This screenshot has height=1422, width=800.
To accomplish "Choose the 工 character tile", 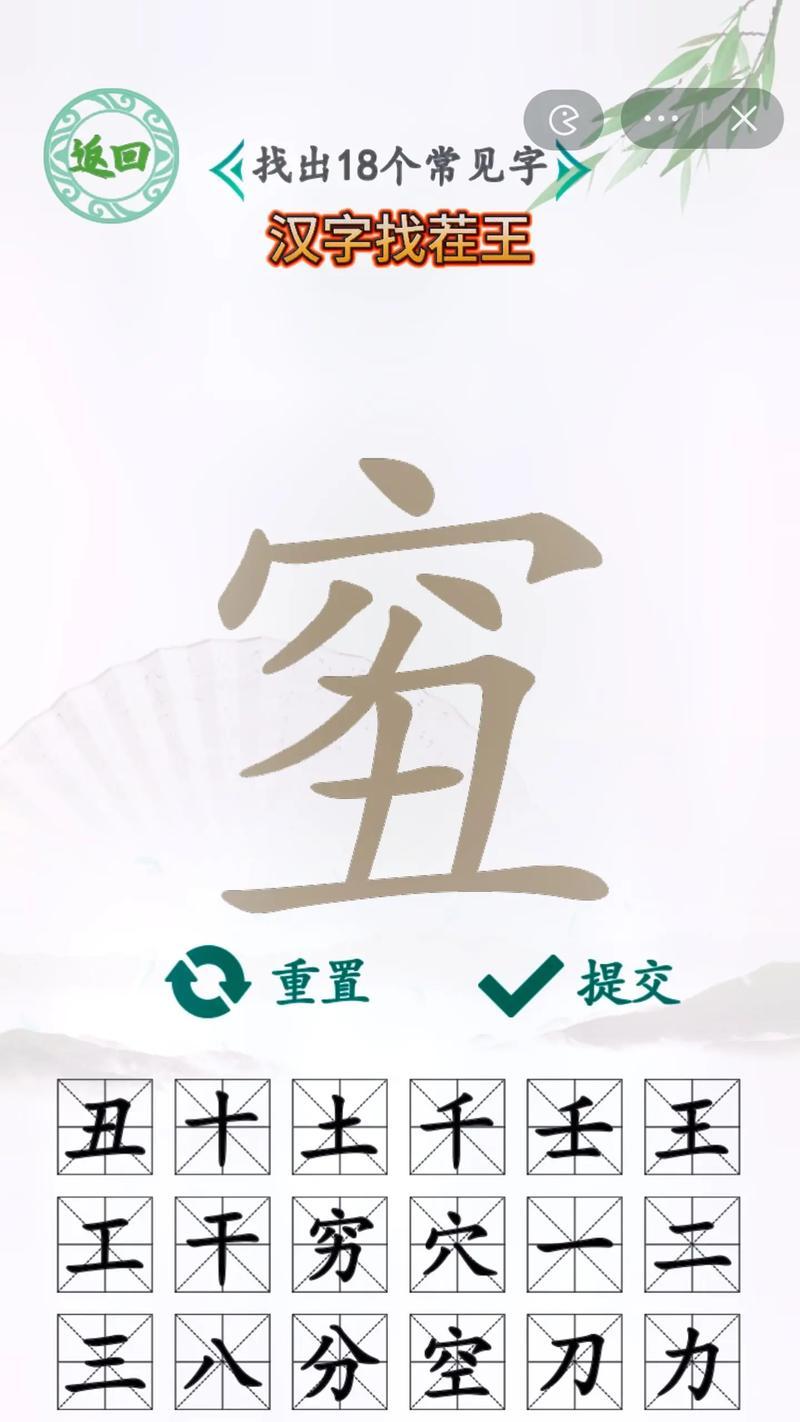I will coord(105,1244).
